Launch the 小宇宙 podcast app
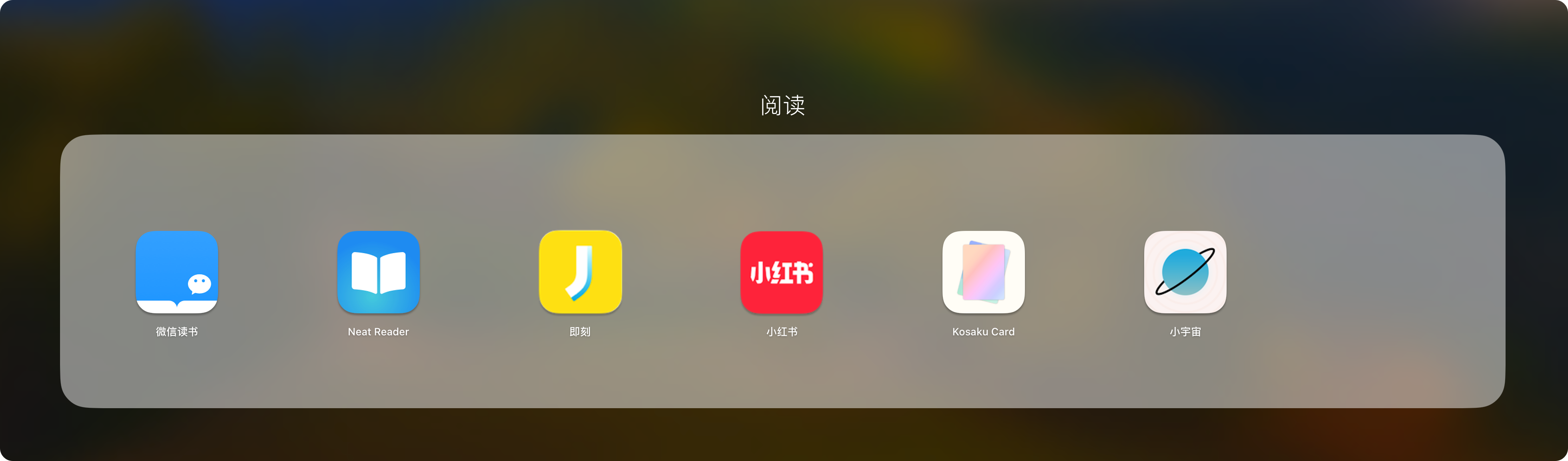The width and height of the screenshot is (1568, 461). pos(1185,272)
